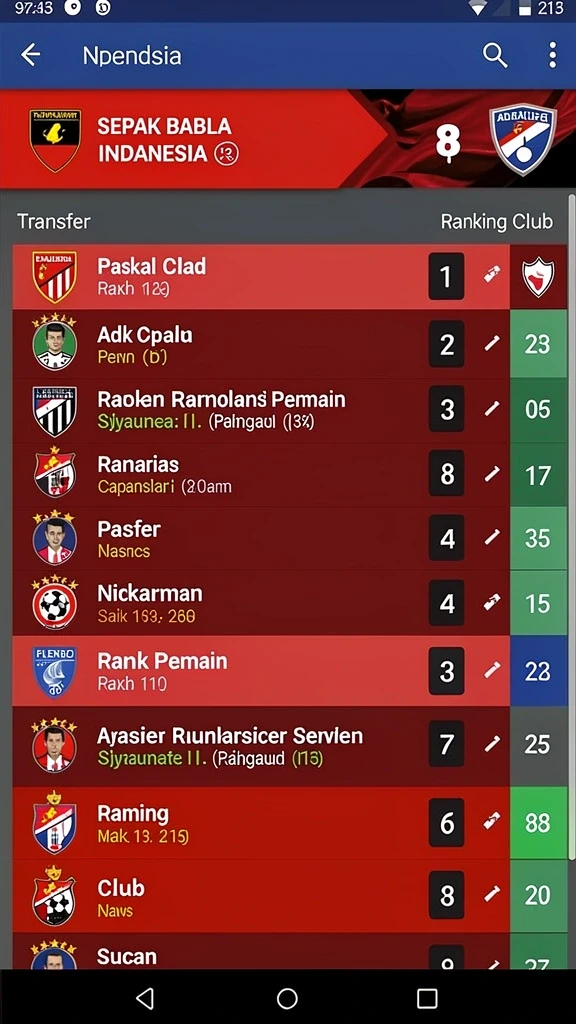Switch to the Ranking Club tab
Screen dimensions: 576x1024
click(x=496, y=222)
